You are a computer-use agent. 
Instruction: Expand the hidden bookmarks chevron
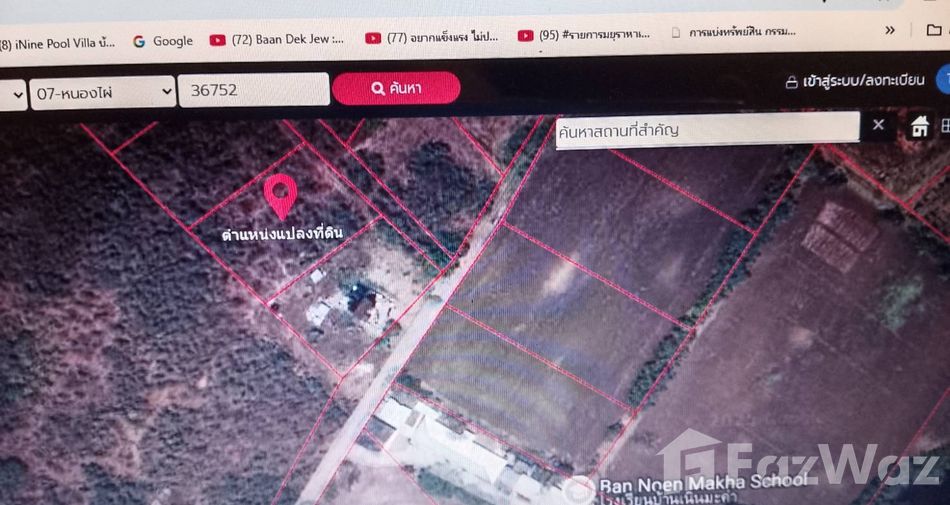pyautogui.click(x=890, y=30)
